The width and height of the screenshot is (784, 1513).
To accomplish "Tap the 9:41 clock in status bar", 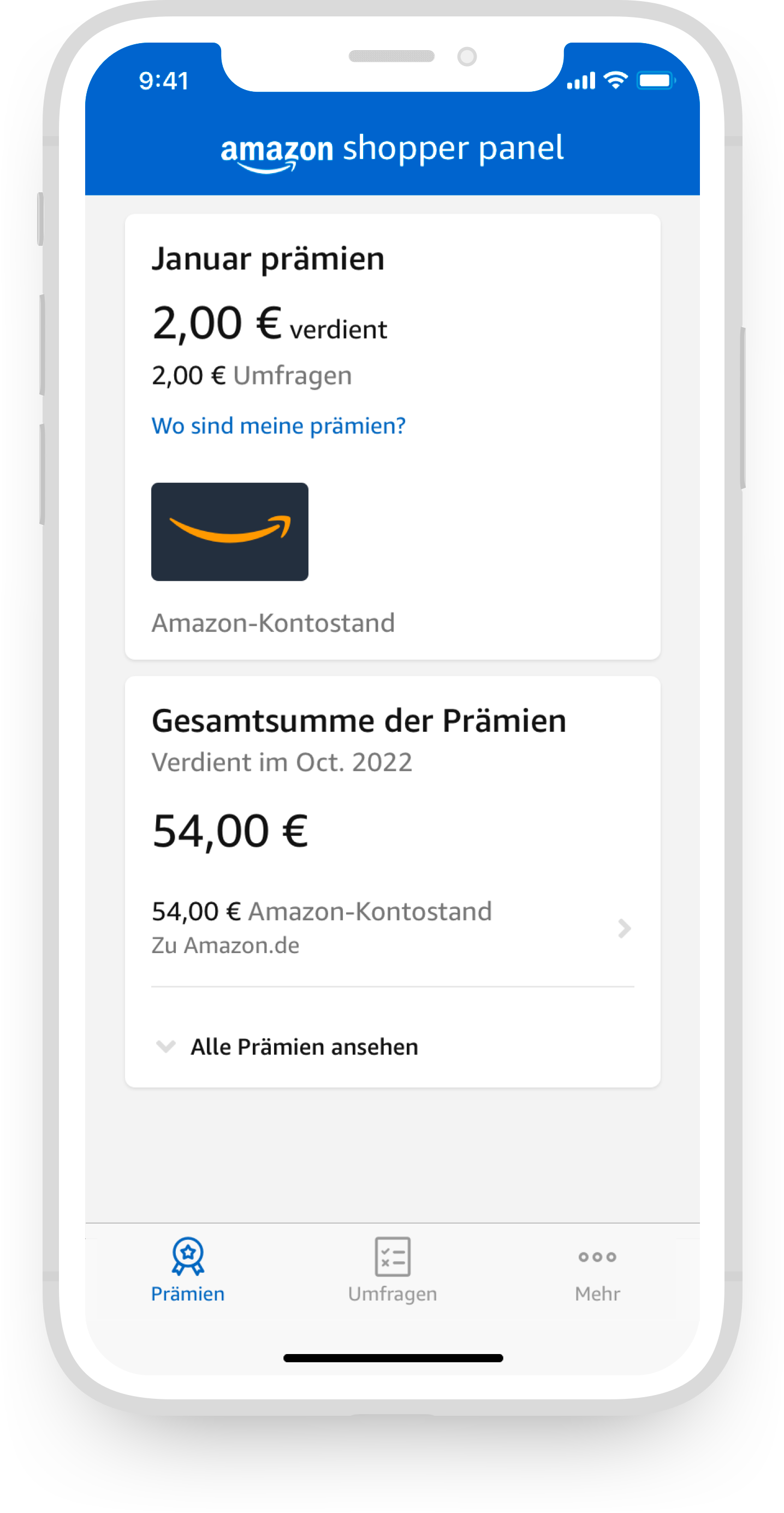I will tap(163, 80).
